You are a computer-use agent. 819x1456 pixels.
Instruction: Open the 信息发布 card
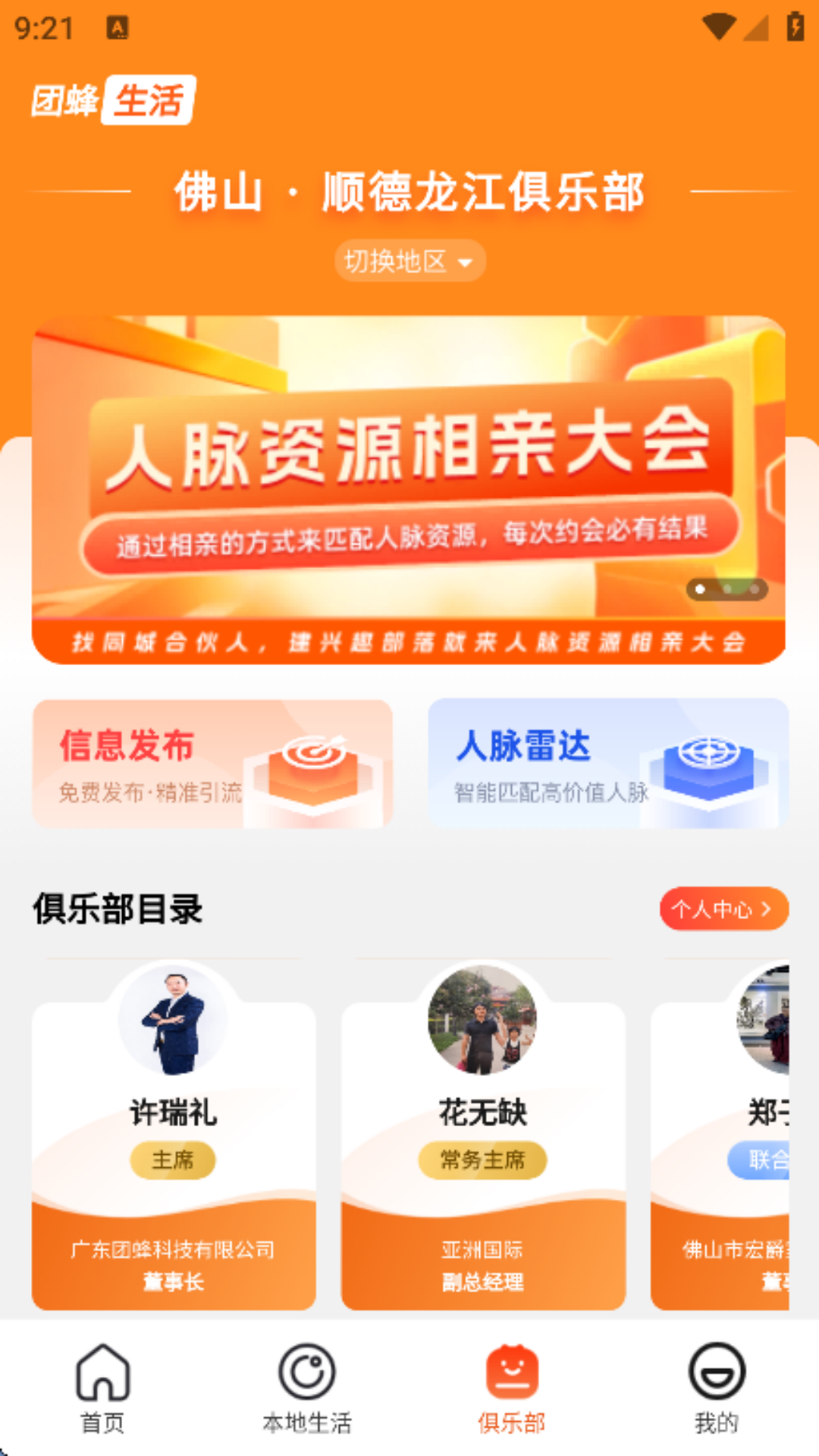point(212,764)
